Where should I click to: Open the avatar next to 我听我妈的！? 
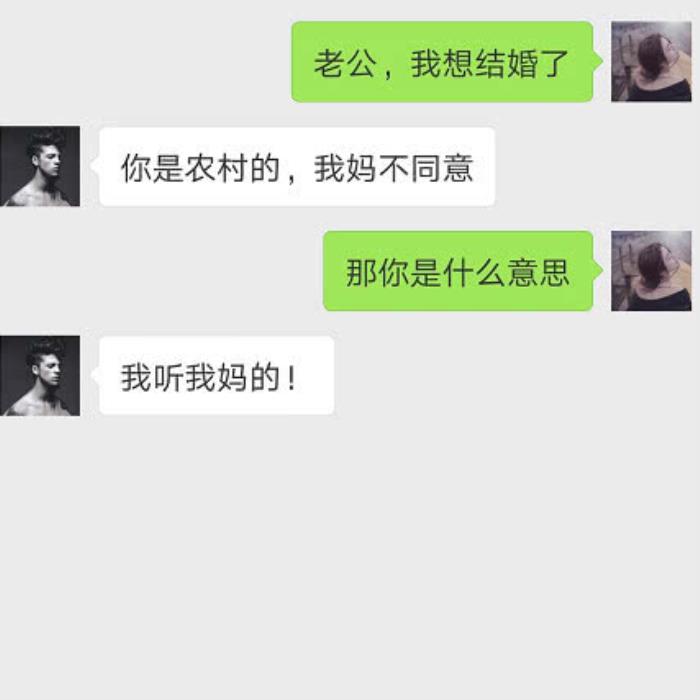[x=40, y=376]
